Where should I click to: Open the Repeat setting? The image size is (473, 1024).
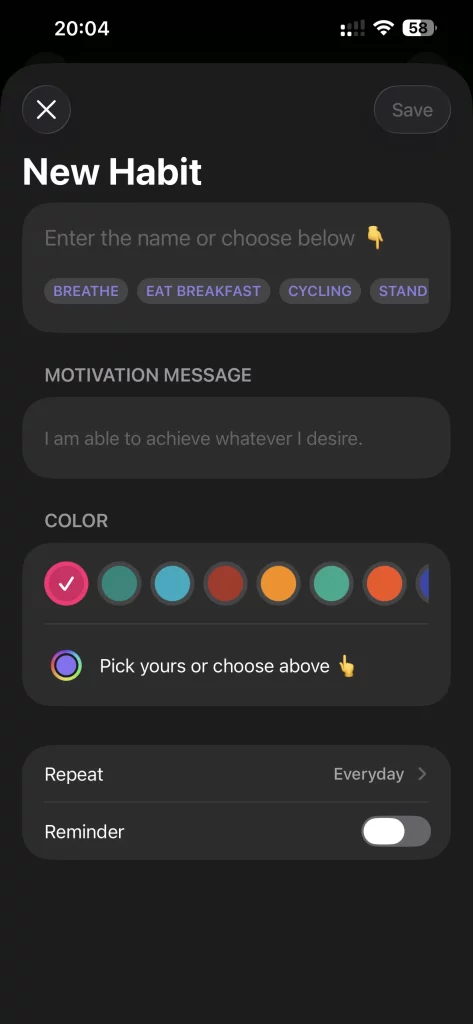[236, 774]
